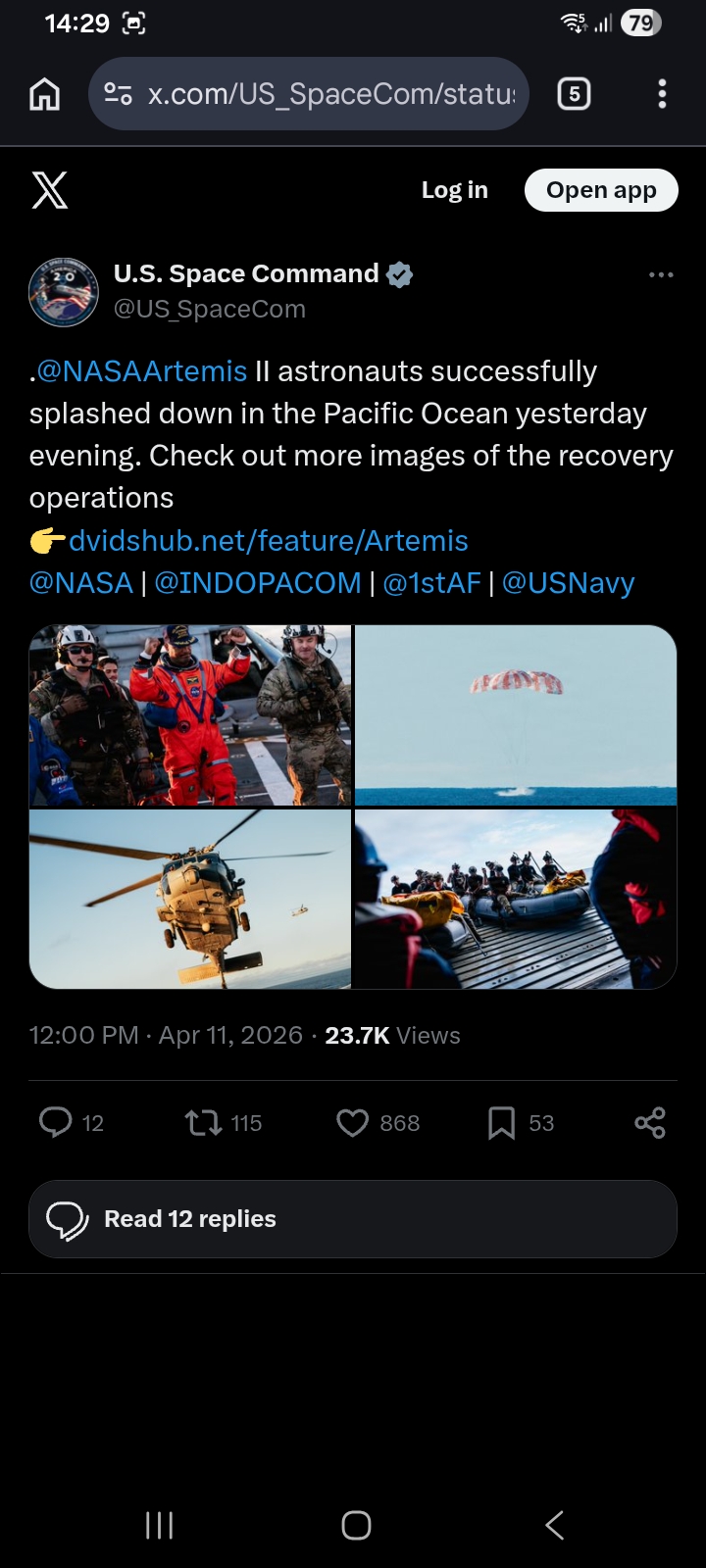Tap the Open app button
The image size is (706, 1568).
point(600,190)
